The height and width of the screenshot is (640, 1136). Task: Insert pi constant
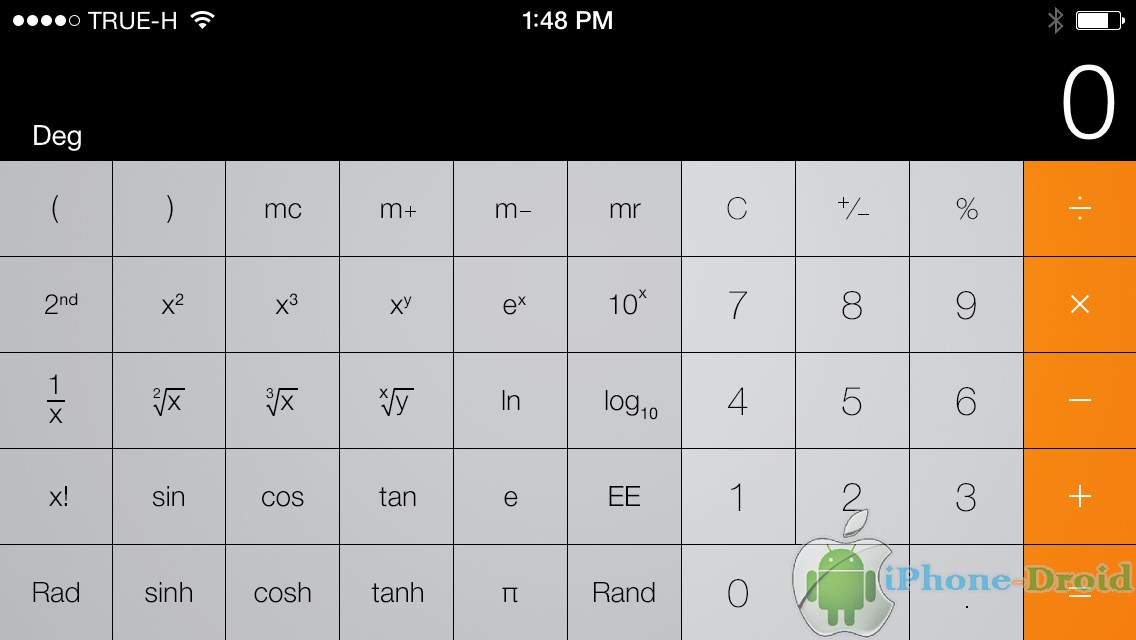pos(510,592)
